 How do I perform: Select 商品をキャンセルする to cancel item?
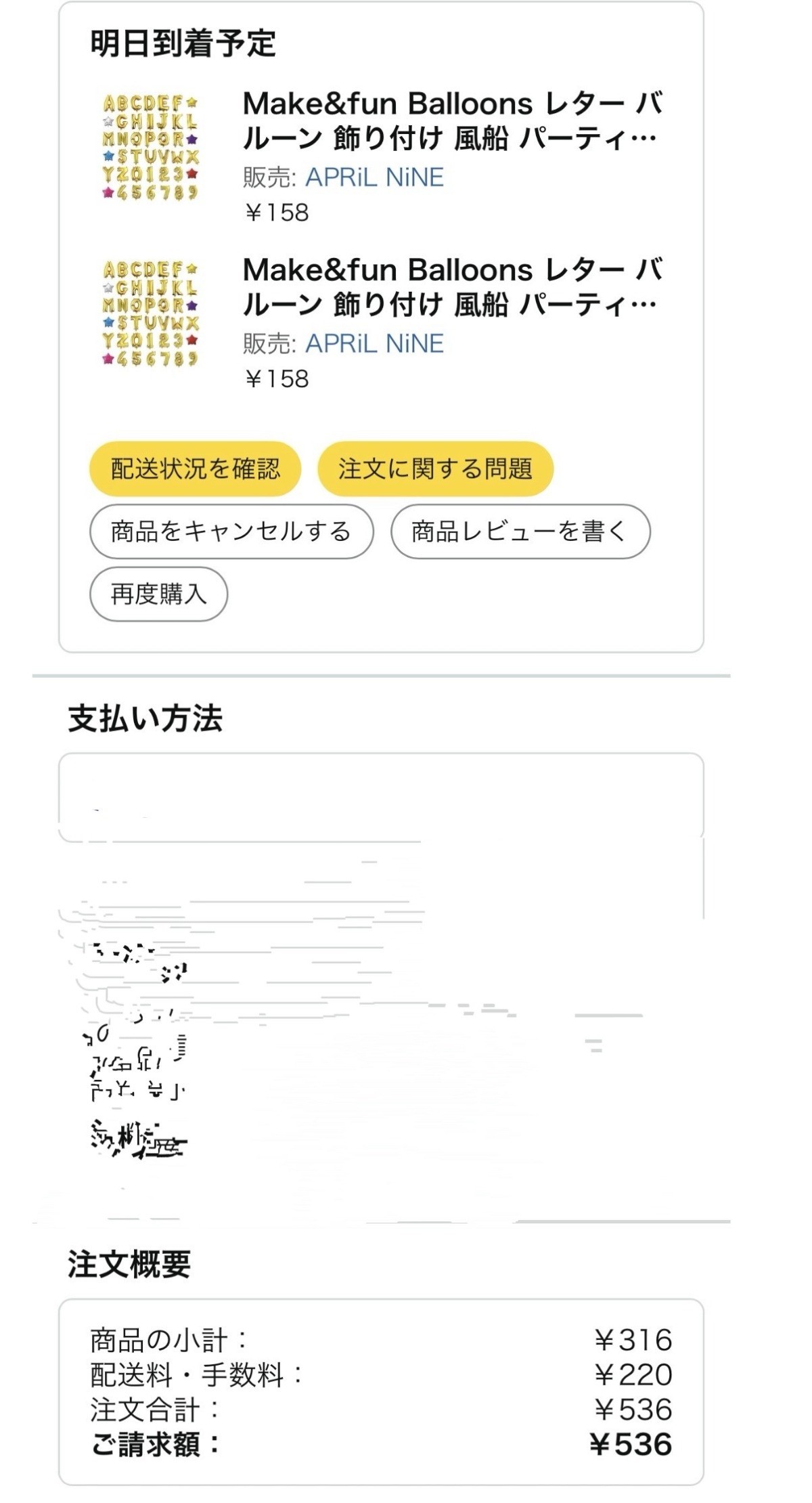(231, 531)
